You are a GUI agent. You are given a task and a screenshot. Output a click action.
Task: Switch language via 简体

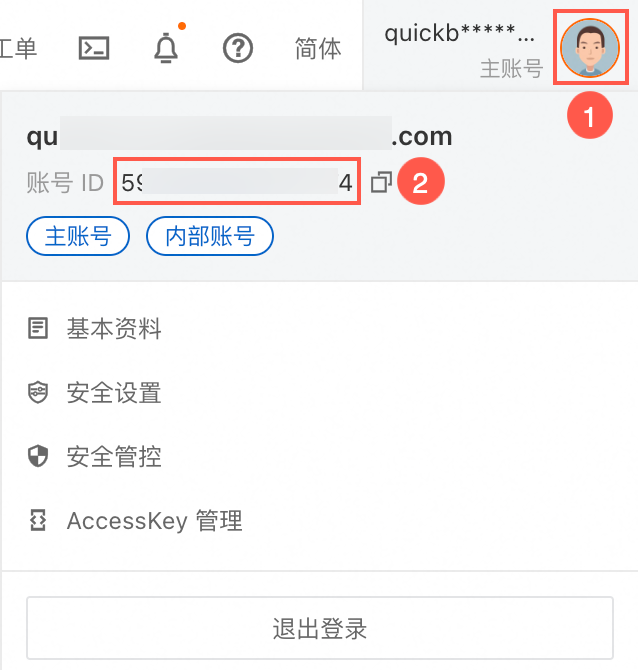click(318, 48)
